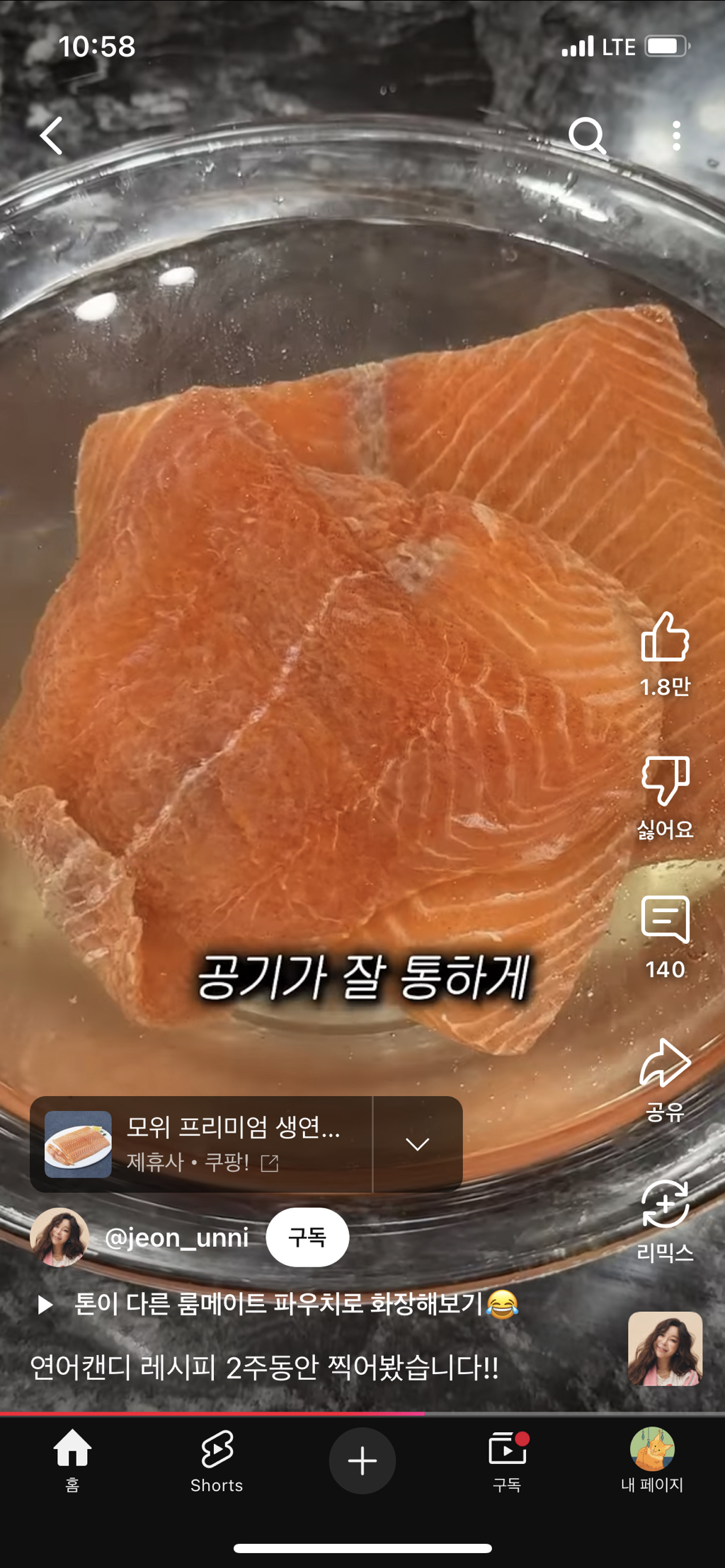Screen dimensions: 725x1568
Task: Like this Short
Action: [x=665, y=638]
